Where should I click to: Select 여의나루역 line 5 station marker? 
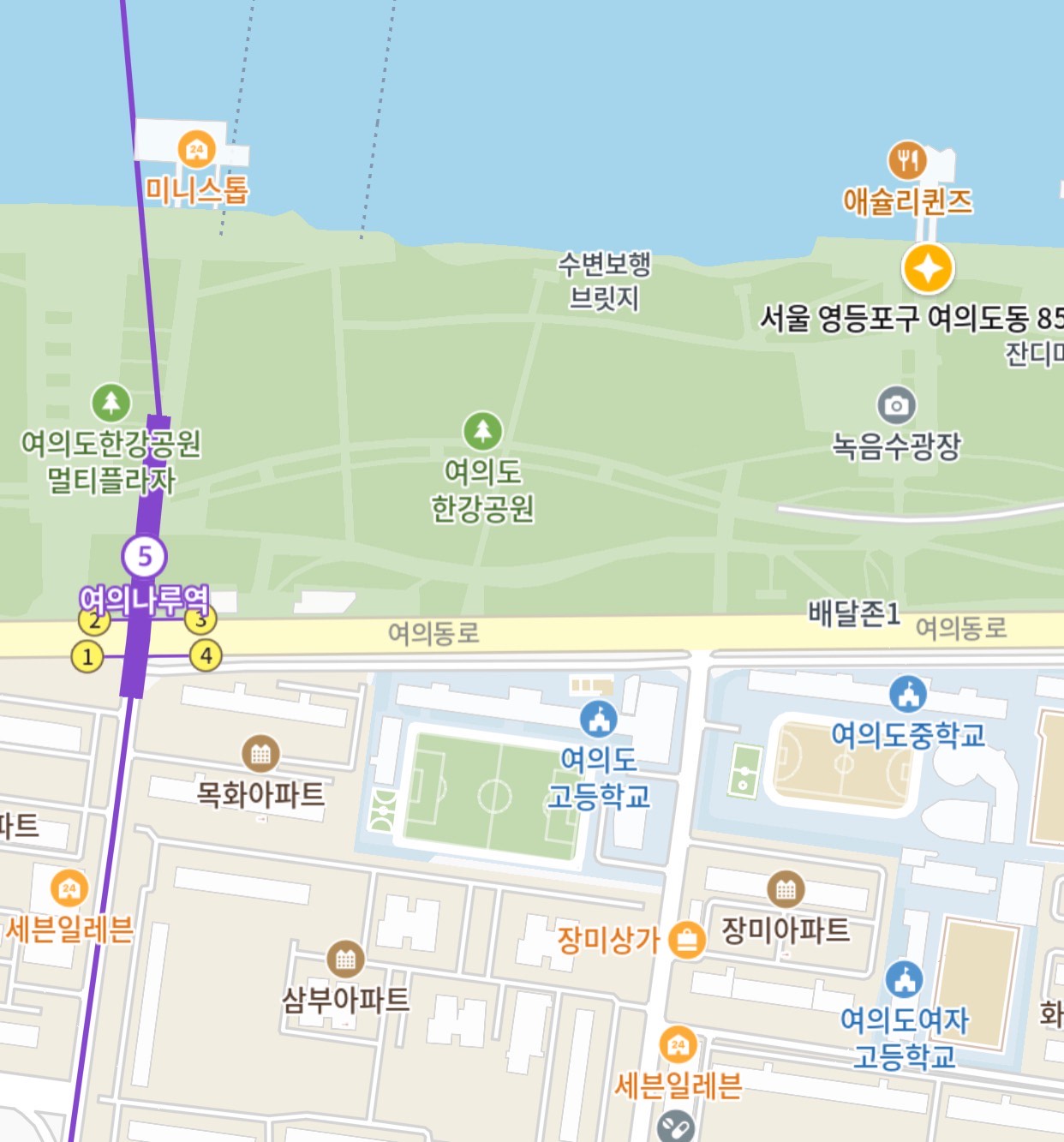[144, 557]
